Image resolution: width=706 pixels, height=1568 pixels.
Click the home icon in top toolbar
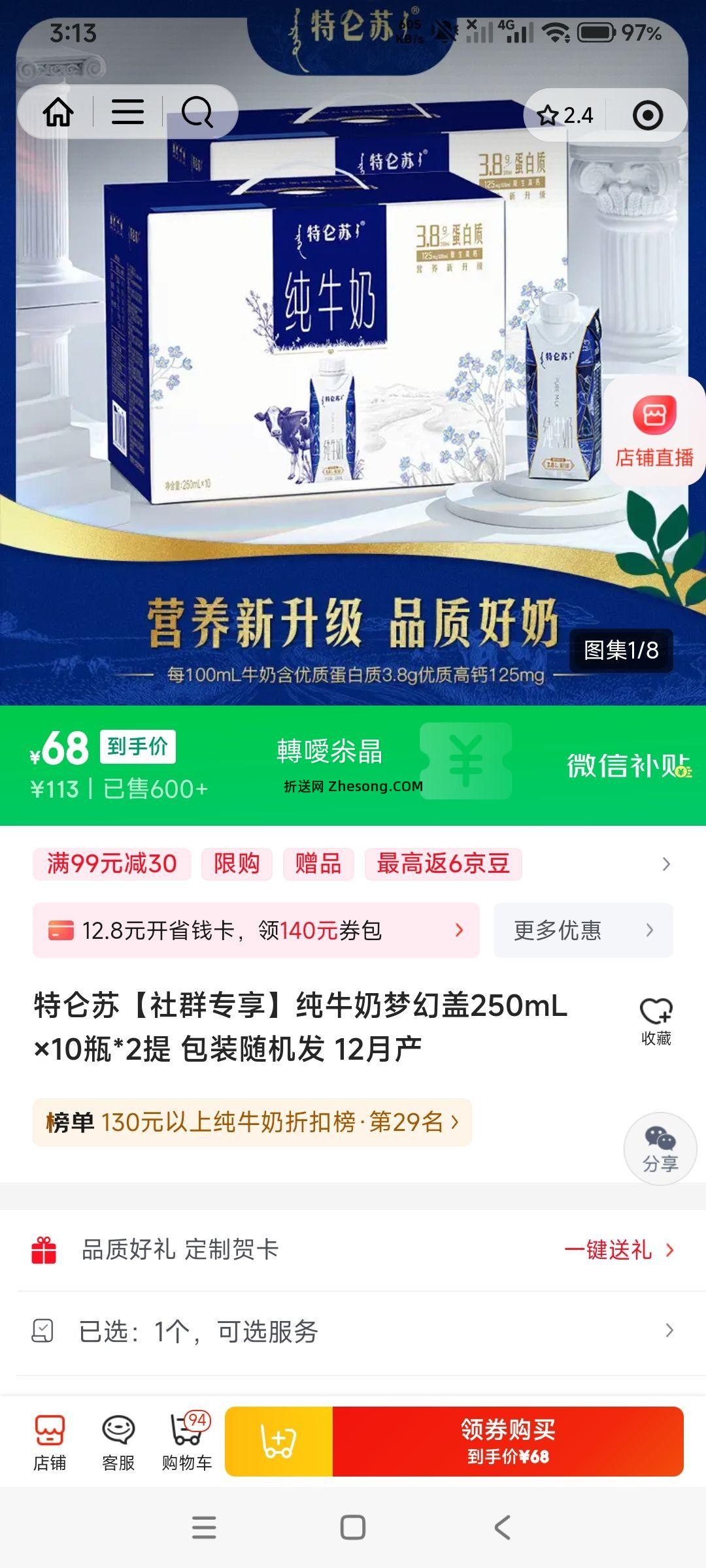(x=59, y=112)
